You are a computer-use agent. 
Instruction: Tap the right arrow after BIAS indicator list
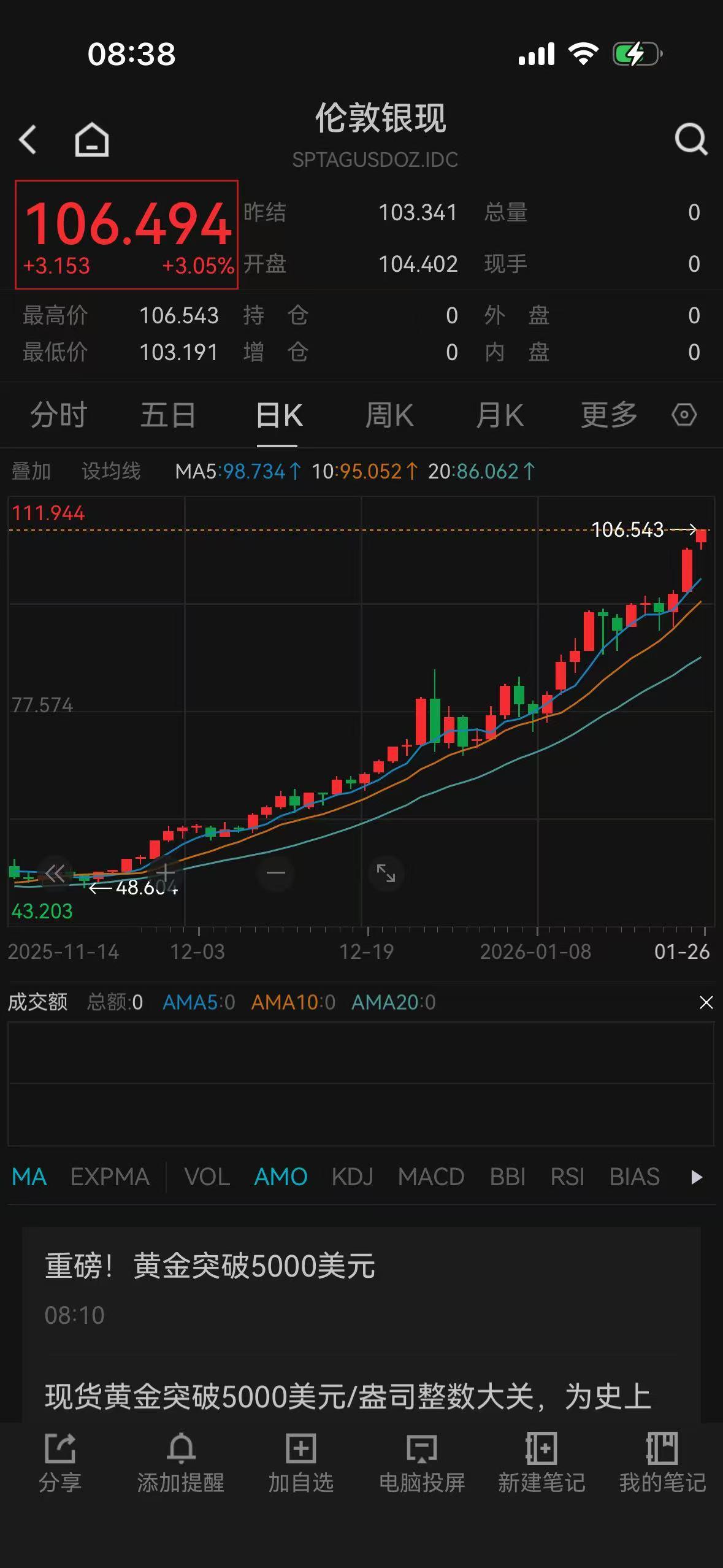click(x=698, y=1177)
